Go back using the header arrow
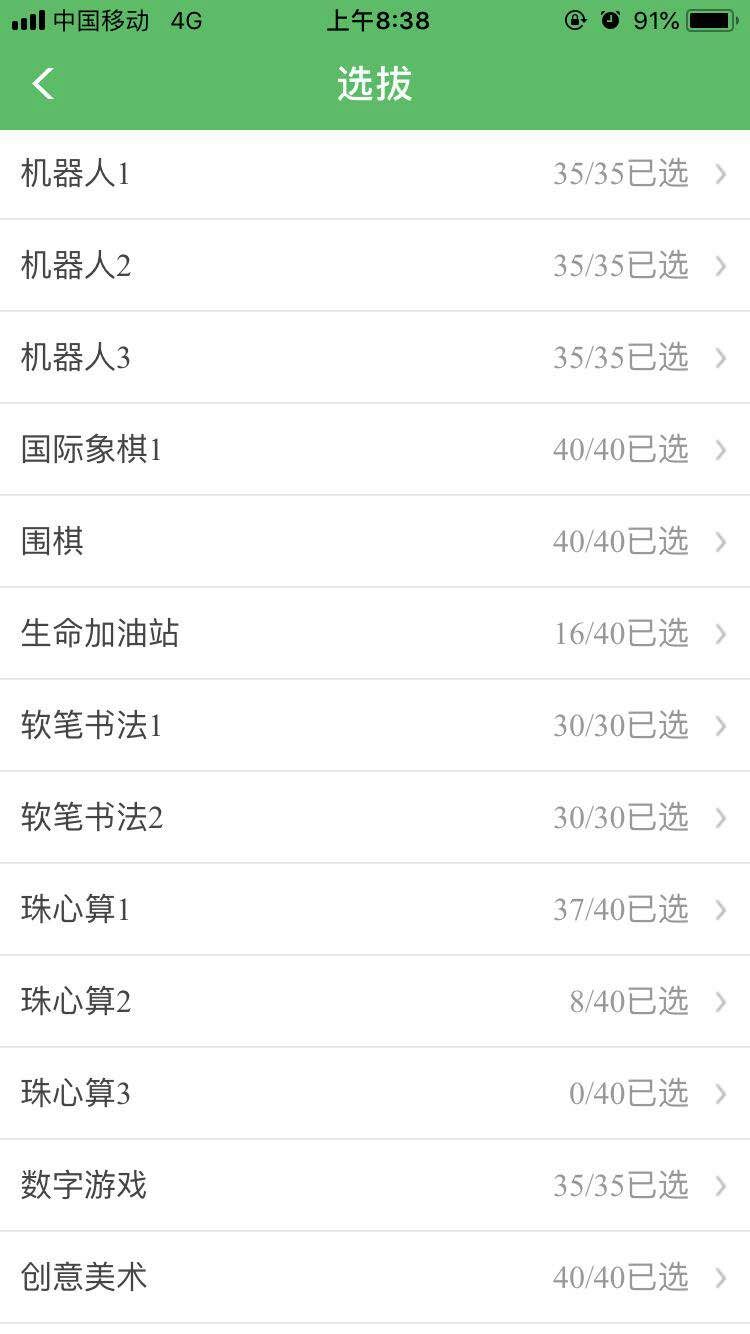Image resolution: width=750 pixels, height=1334 pixels. [43, 84]
